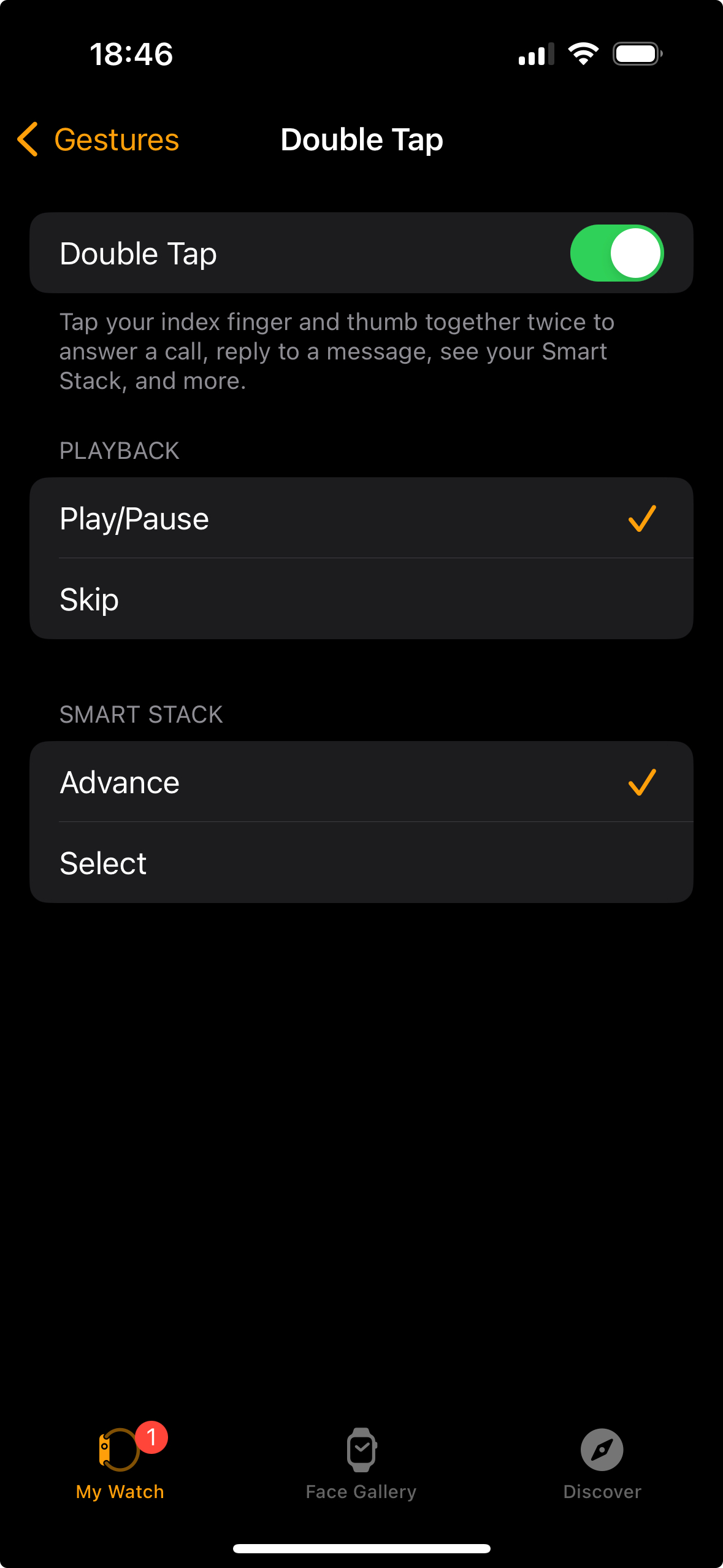Switch to the Face Gallery tab
Viewport: 723px width, 1568px height.
pos(361,1472)
